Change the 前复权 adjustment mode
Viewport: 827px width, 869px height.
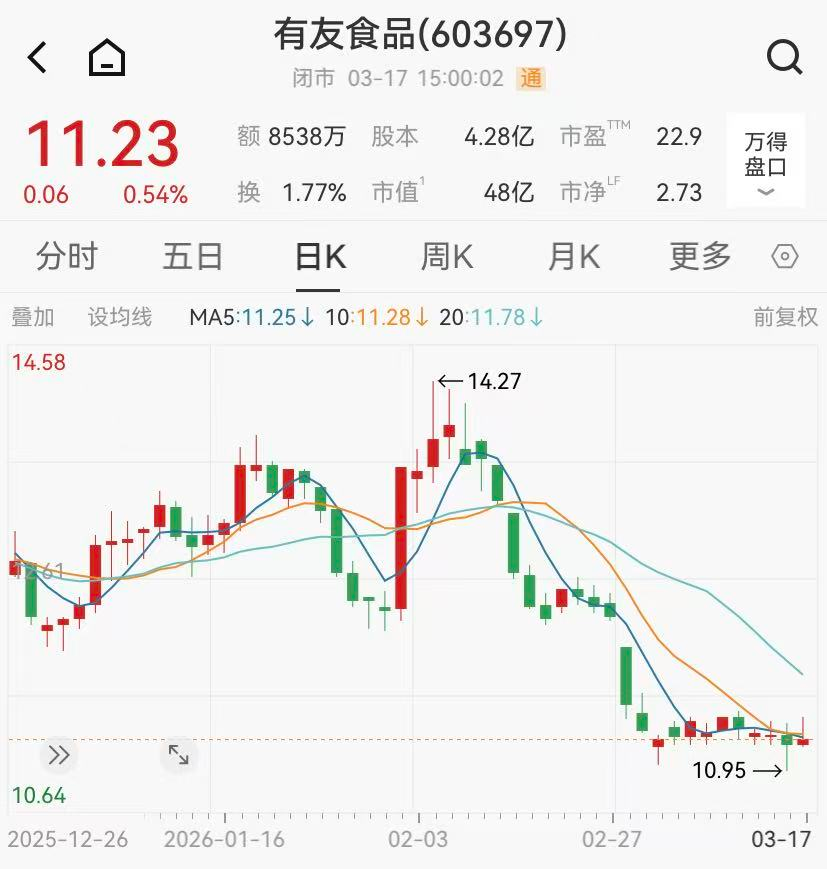click(x=785, y=318)
